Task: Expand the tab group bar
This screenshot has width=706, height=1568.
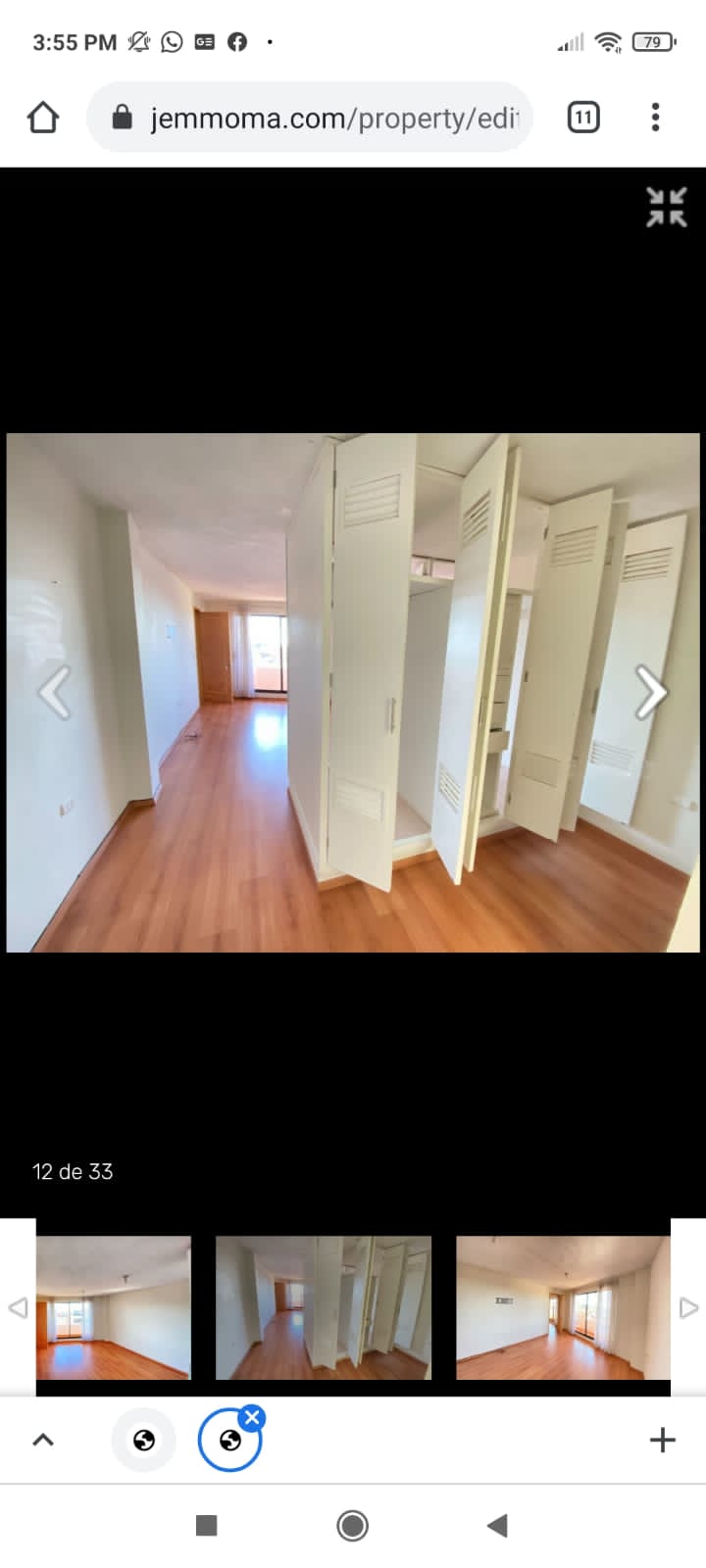Action: click(x=43, y=1440)
